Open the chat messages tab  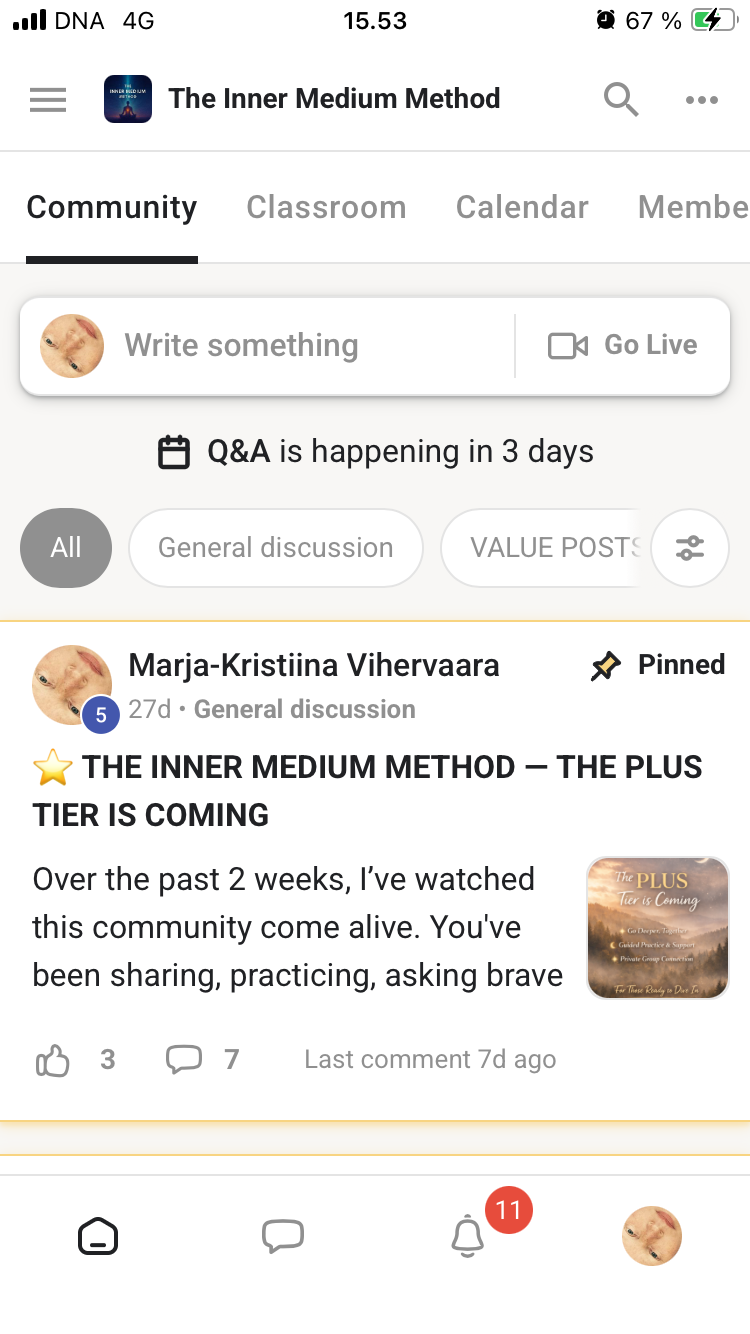click(x=283, y=1236)
